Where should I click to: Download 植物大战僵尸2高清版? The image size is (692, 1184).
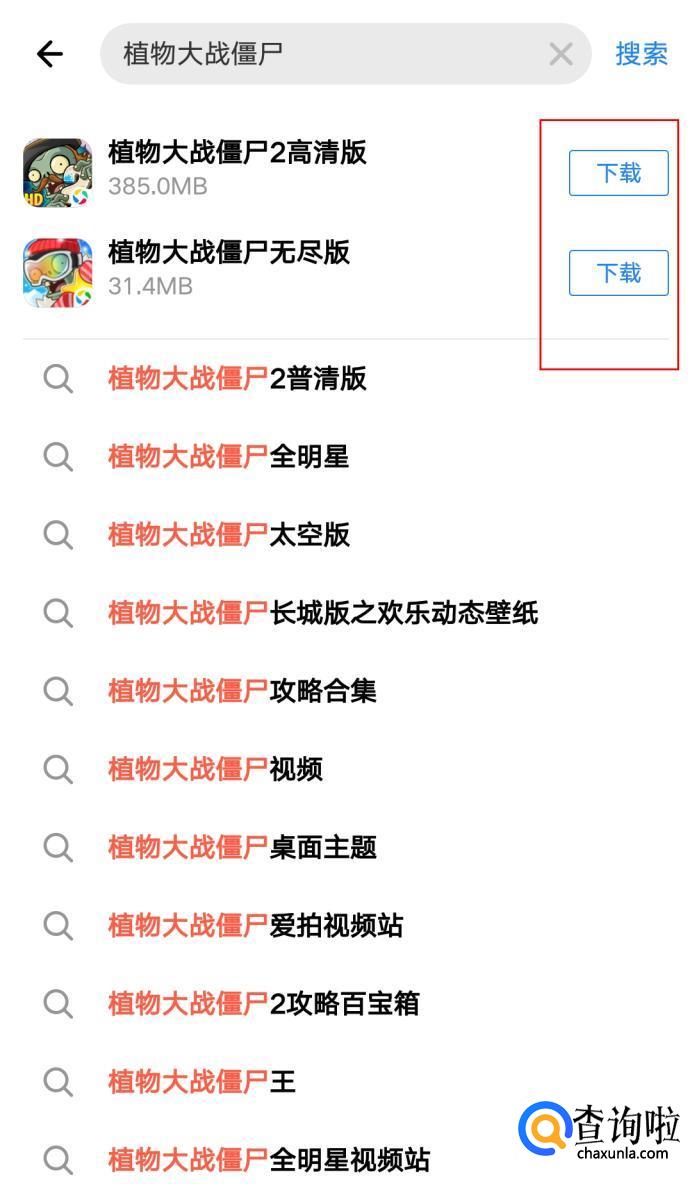(618, 173)
